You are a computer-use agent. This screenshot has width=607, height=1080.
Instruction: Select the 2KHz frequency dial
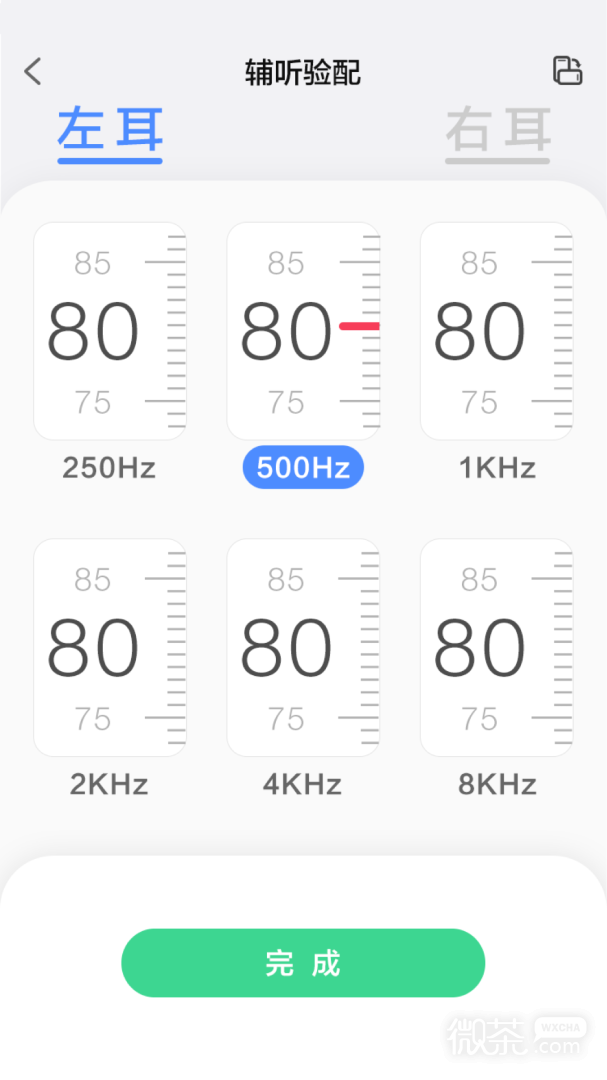pyautogui.click(x=110, y=647)
